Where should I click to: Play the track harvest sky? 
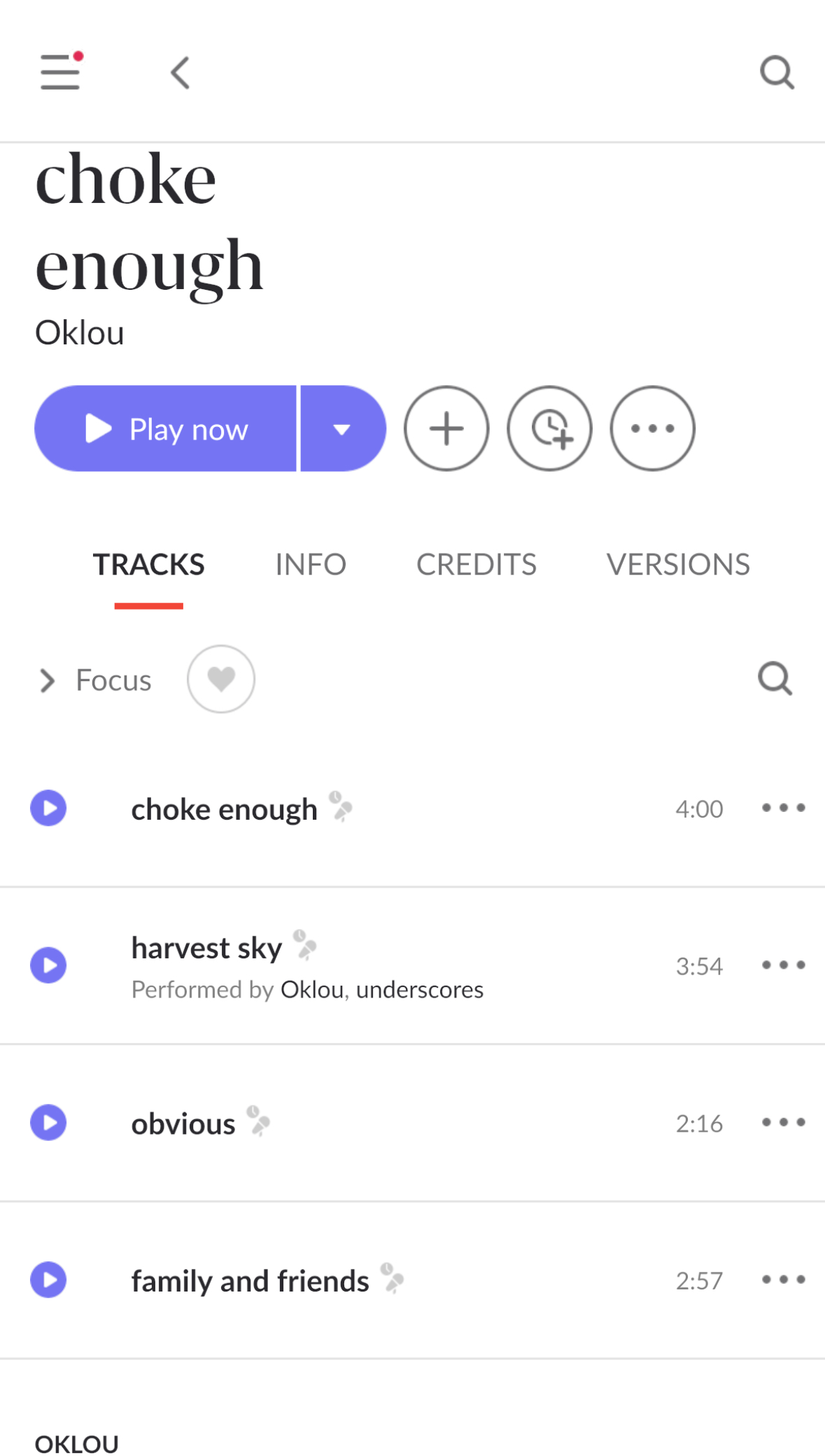point(48,965)
